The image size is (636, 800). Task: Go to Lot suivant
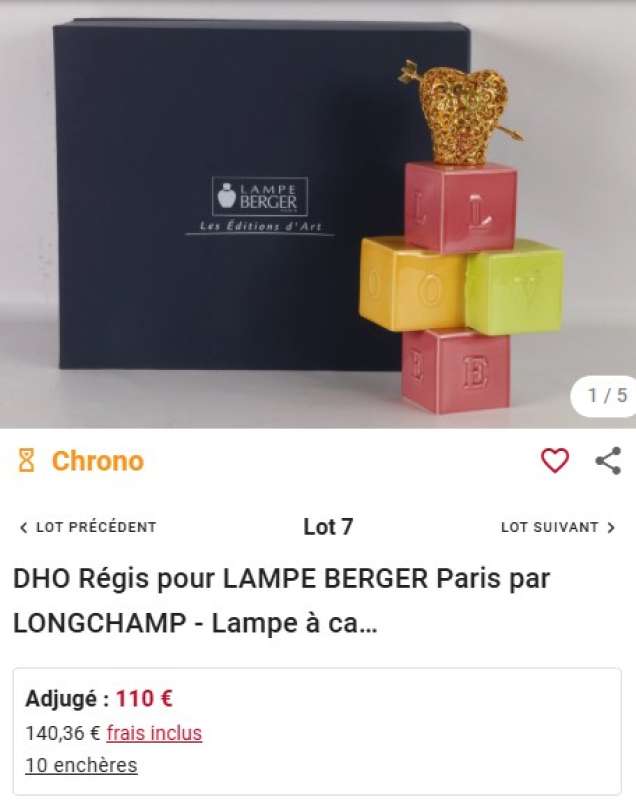coord(558,527)
